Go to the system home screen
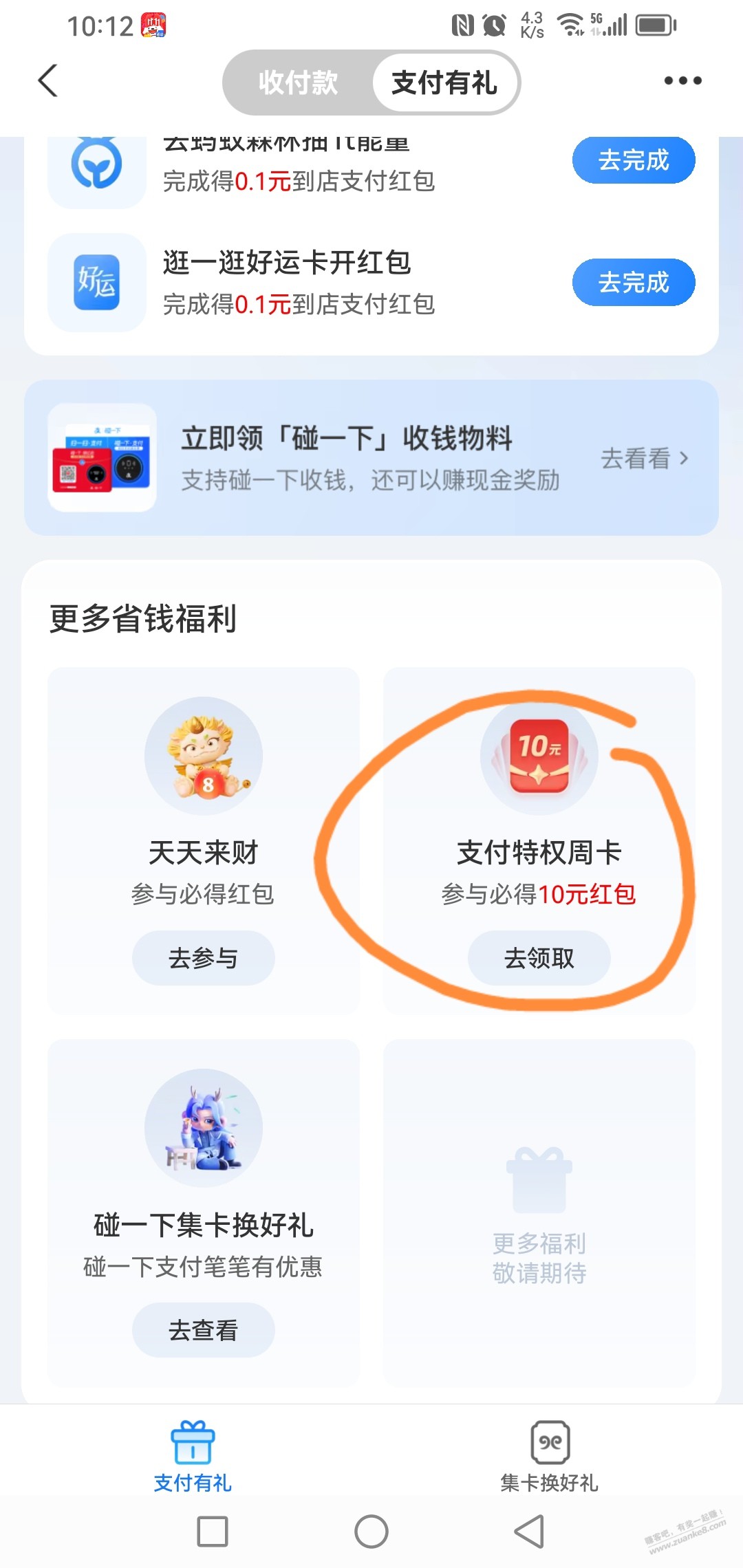 tap(371, 1532)
